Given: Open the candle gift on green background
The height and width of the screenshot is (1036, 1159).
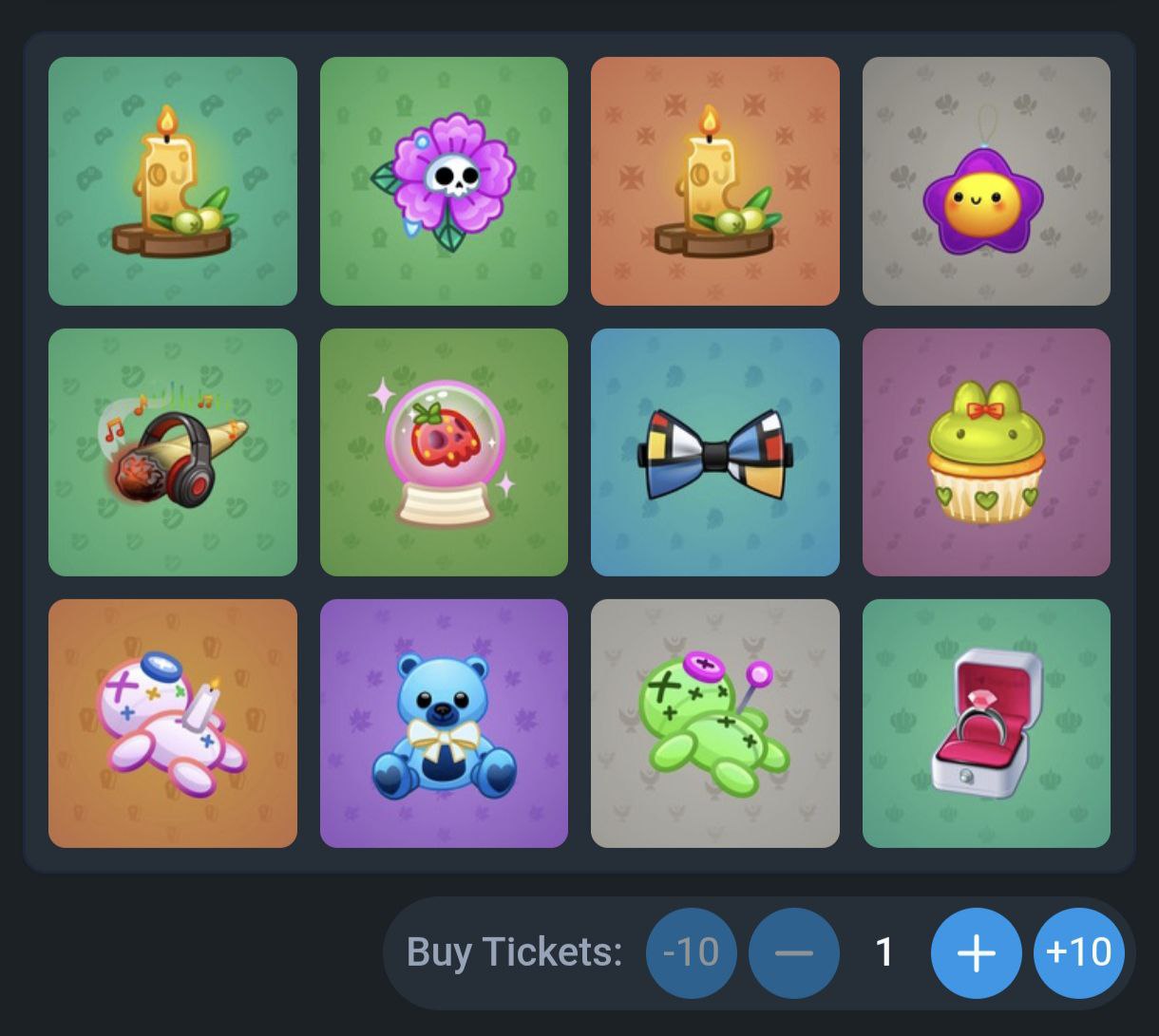Looking at the screenshot, I should coord(172,181).
